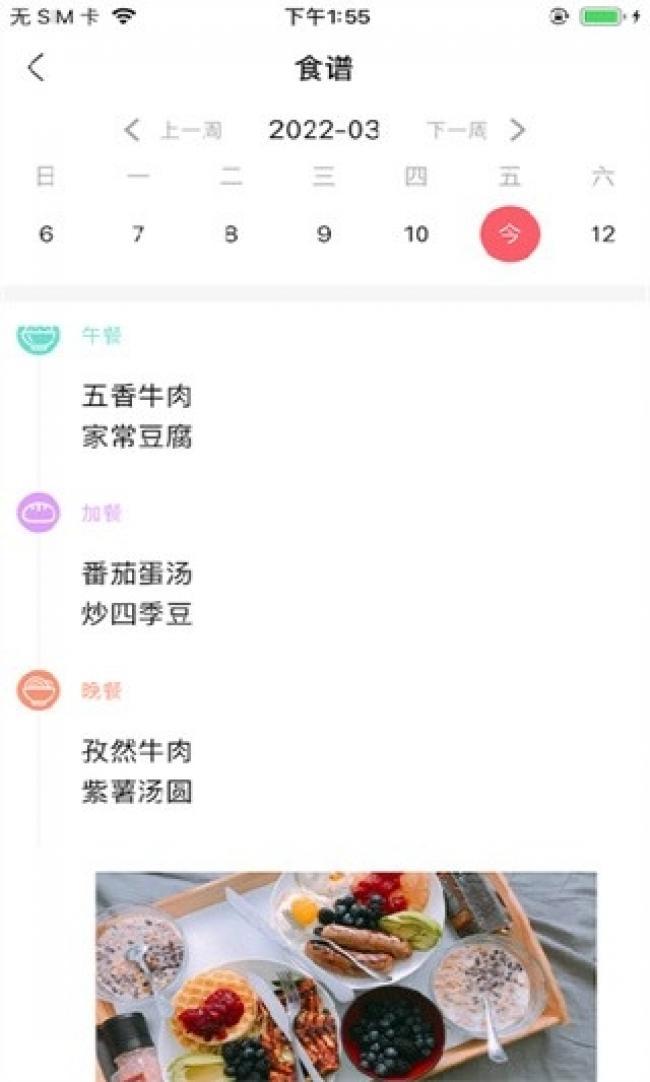
Task: Go back from the 食谱 page
Action: point(37,68)
